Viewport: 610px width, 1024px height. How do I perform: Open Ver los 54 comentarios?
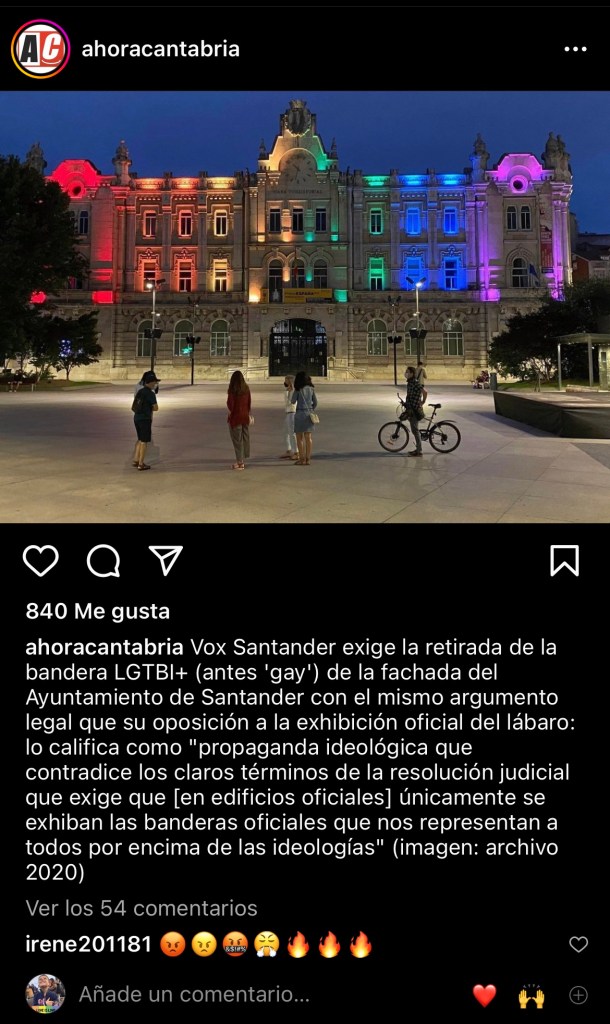click(x=141, y=908)
